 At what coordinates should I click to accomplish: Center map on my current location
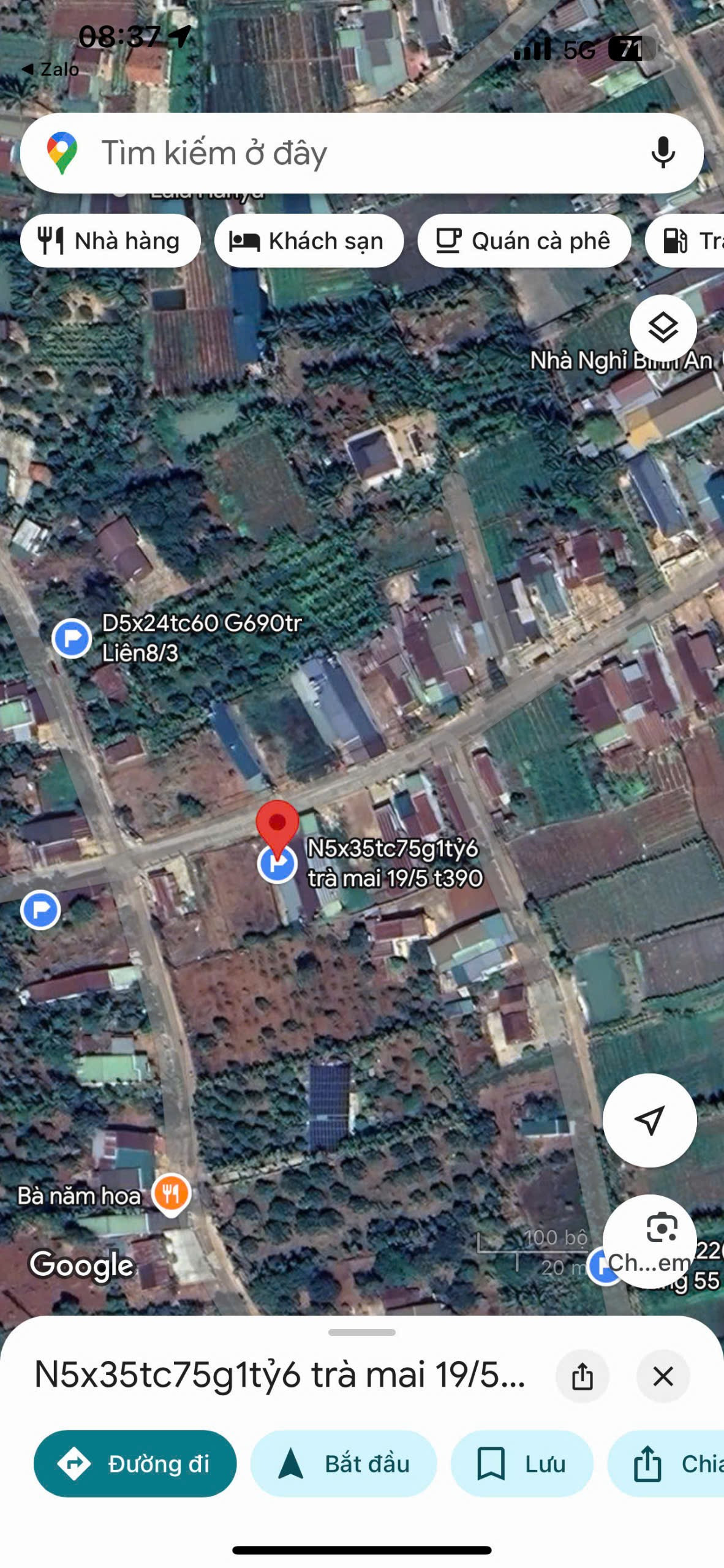tap(649, 1120)
